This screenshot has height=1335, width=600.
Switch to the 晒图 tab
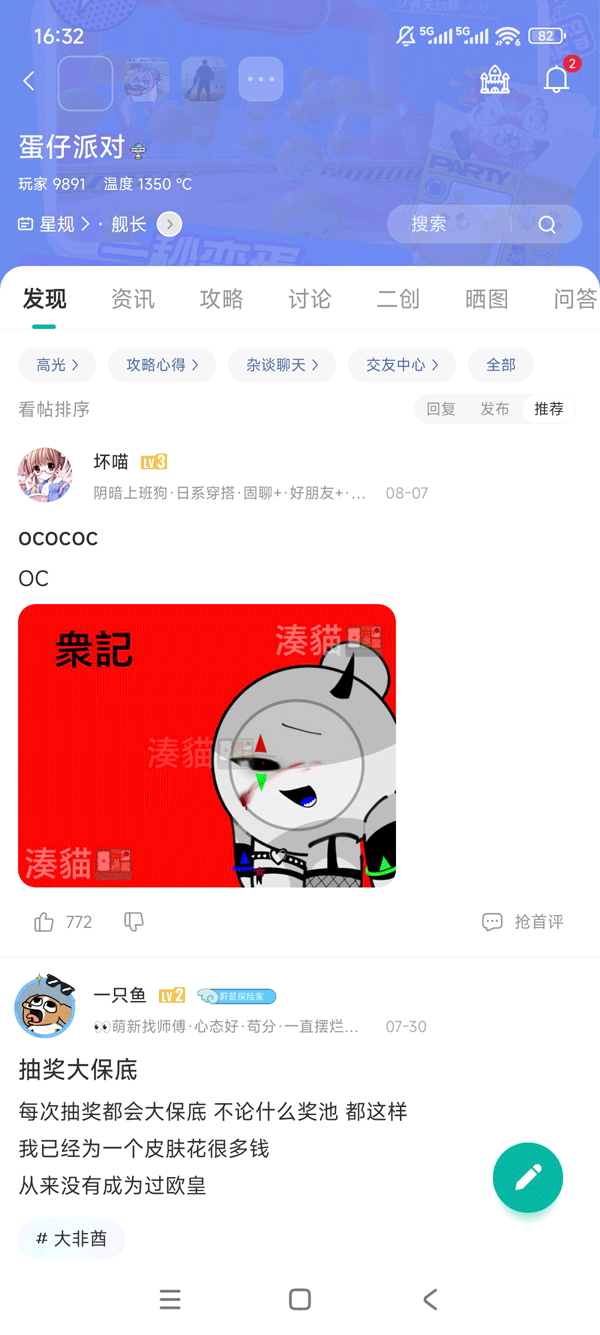487,299
